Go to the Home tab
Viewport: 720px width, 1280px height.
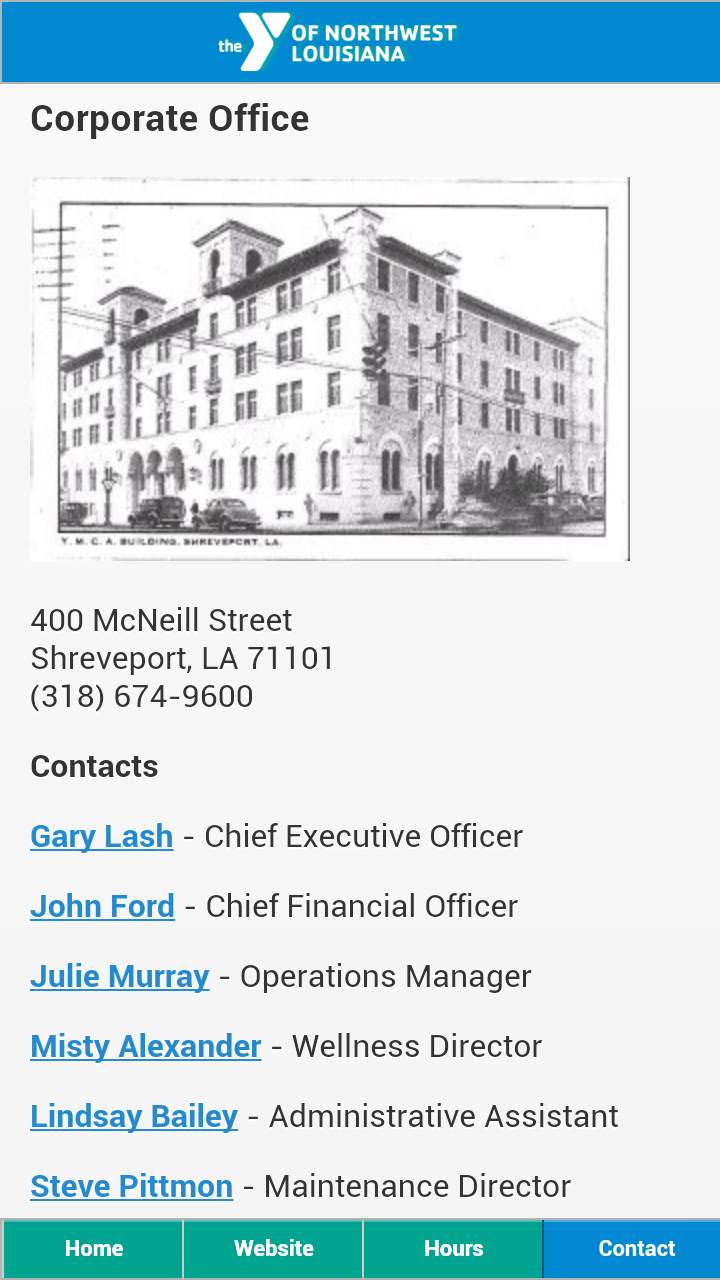pos(93,1248)
